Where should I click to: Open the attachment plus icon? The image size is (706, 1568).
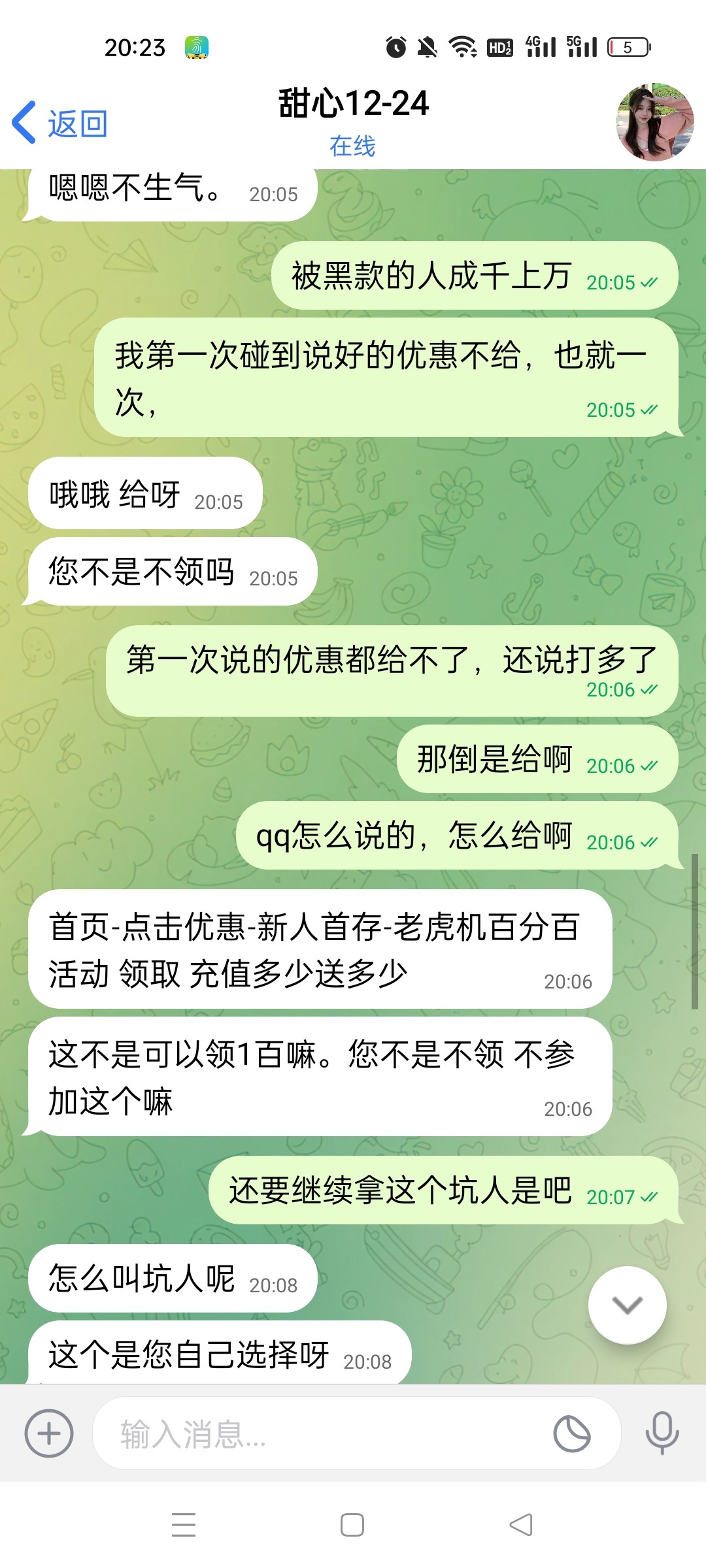point(49,1433)
